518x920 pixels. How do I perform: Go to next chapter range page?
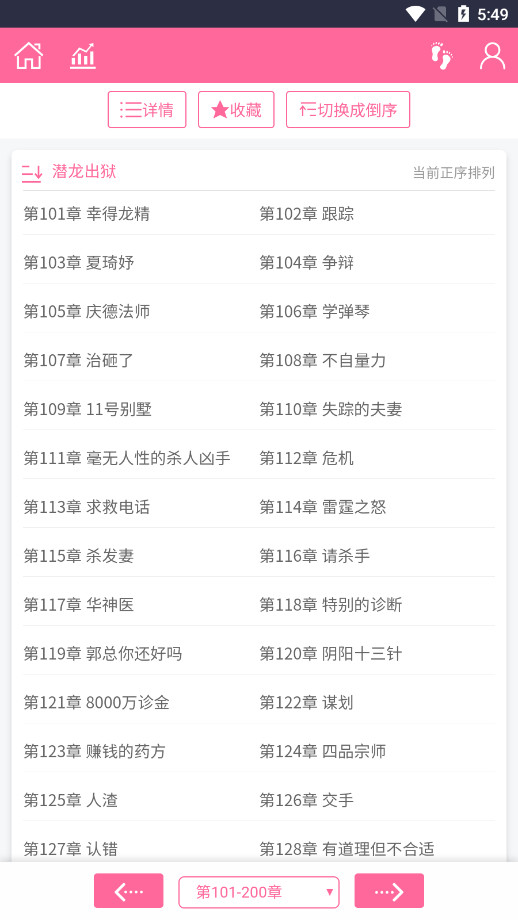point(389,891)
